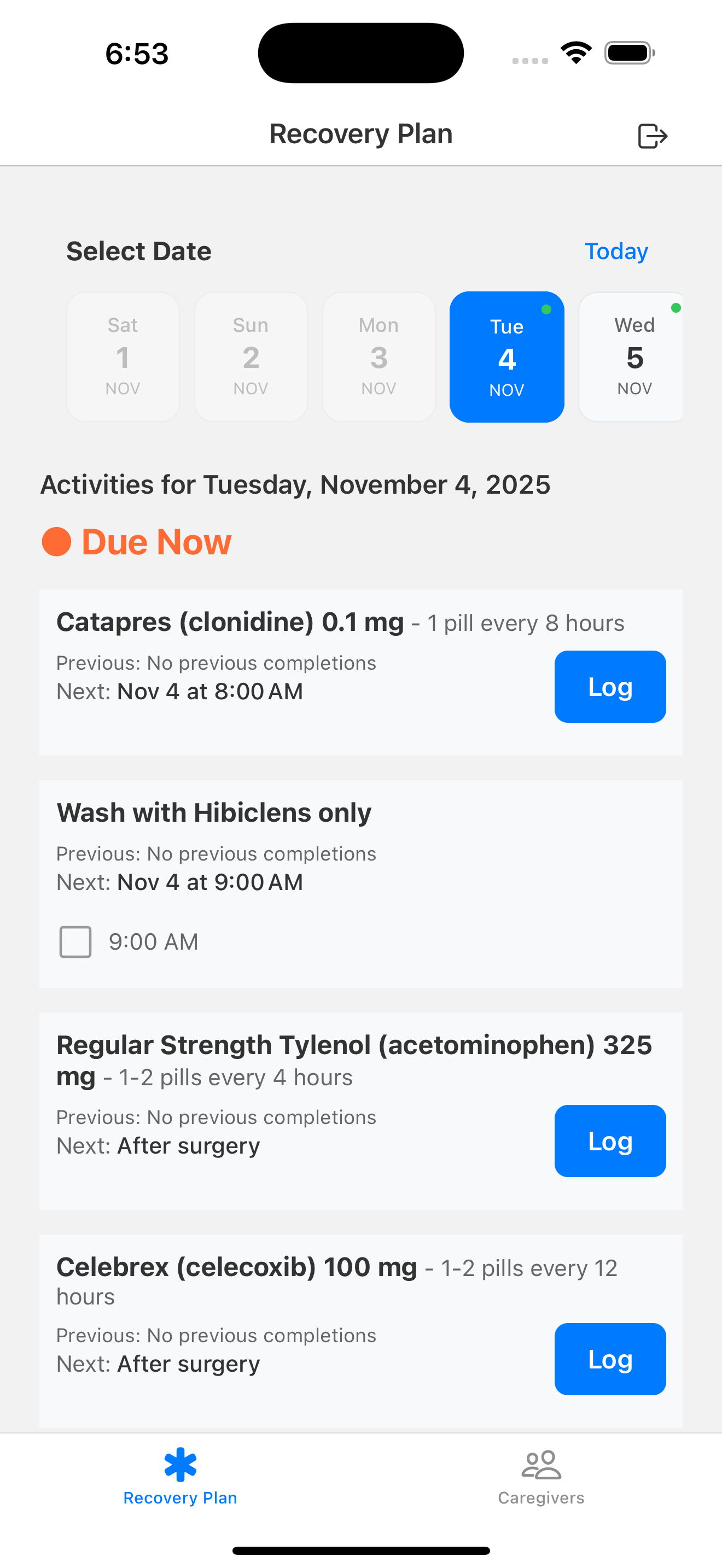Log the Celebrex celecoxib dose
Screen dimensions: 722x1568
[609, 1360]
